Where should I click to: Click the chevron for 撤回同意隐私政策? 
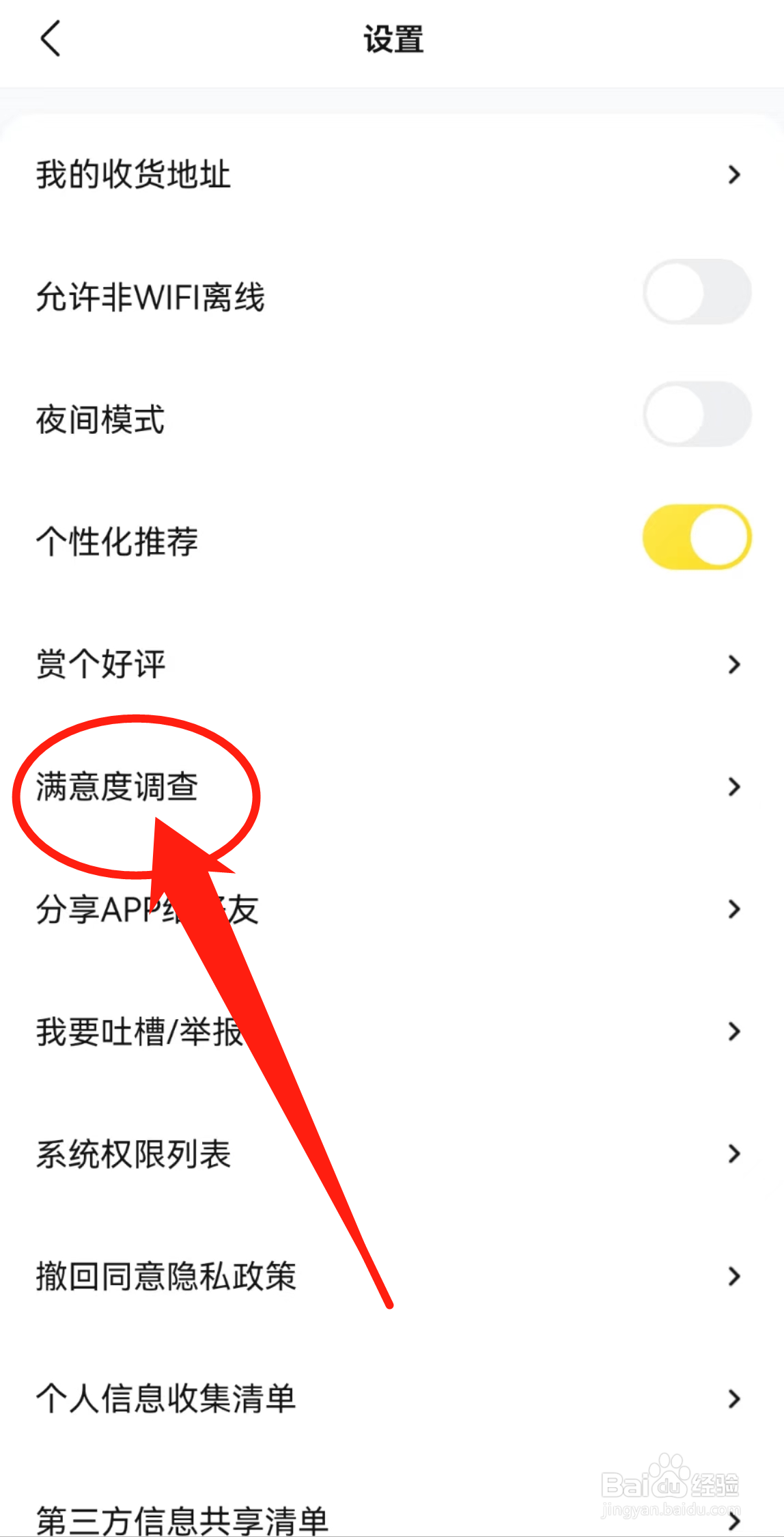pyautogui.click(x=734, y=1275)
